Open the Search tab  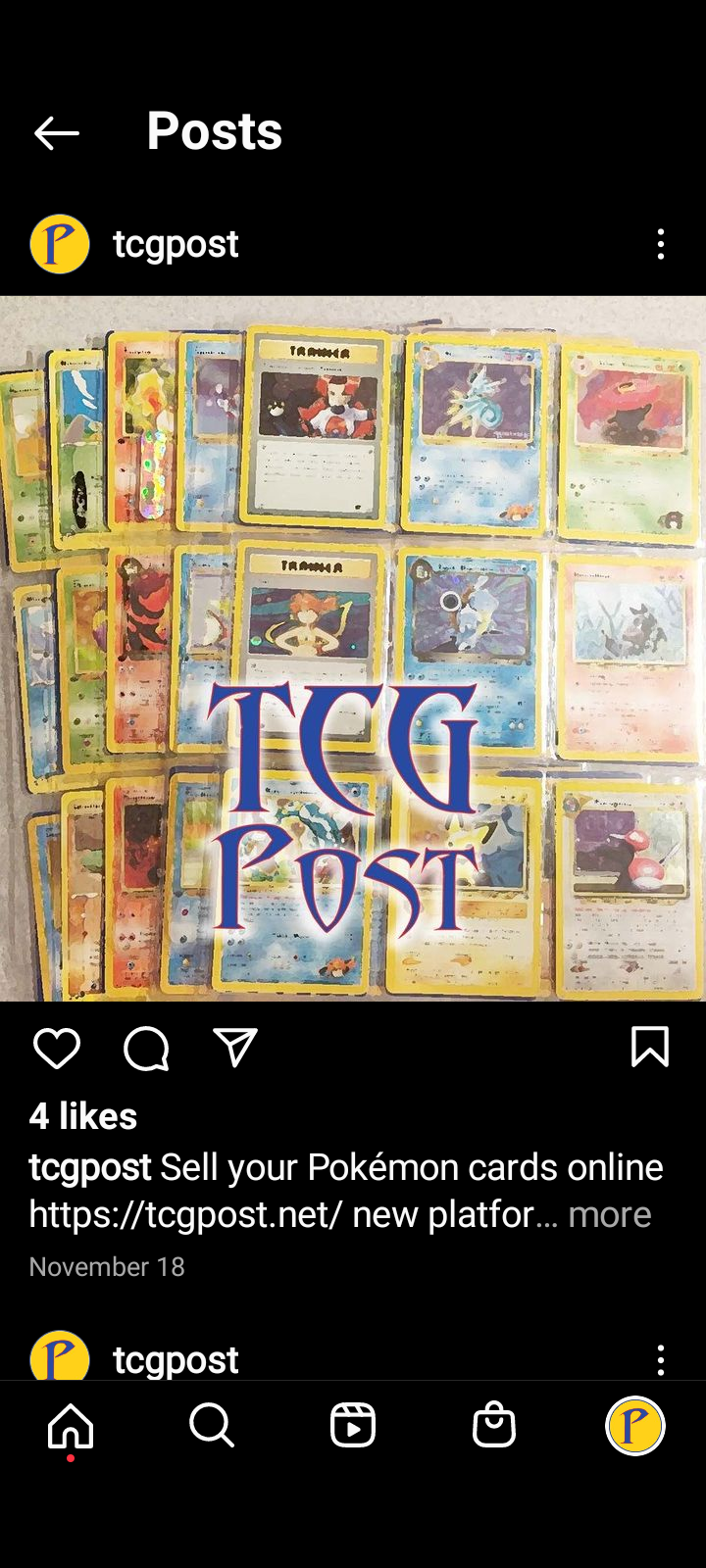tap(212, 1425)
